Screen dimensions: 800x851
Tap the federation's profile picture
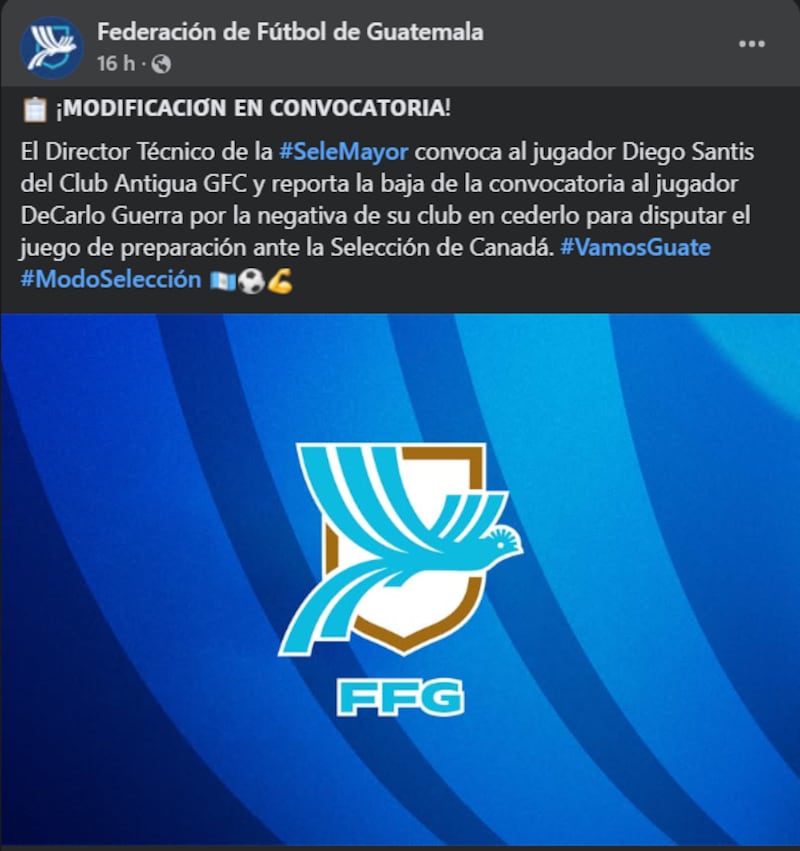pyautogui.click(x=51, y=48)
